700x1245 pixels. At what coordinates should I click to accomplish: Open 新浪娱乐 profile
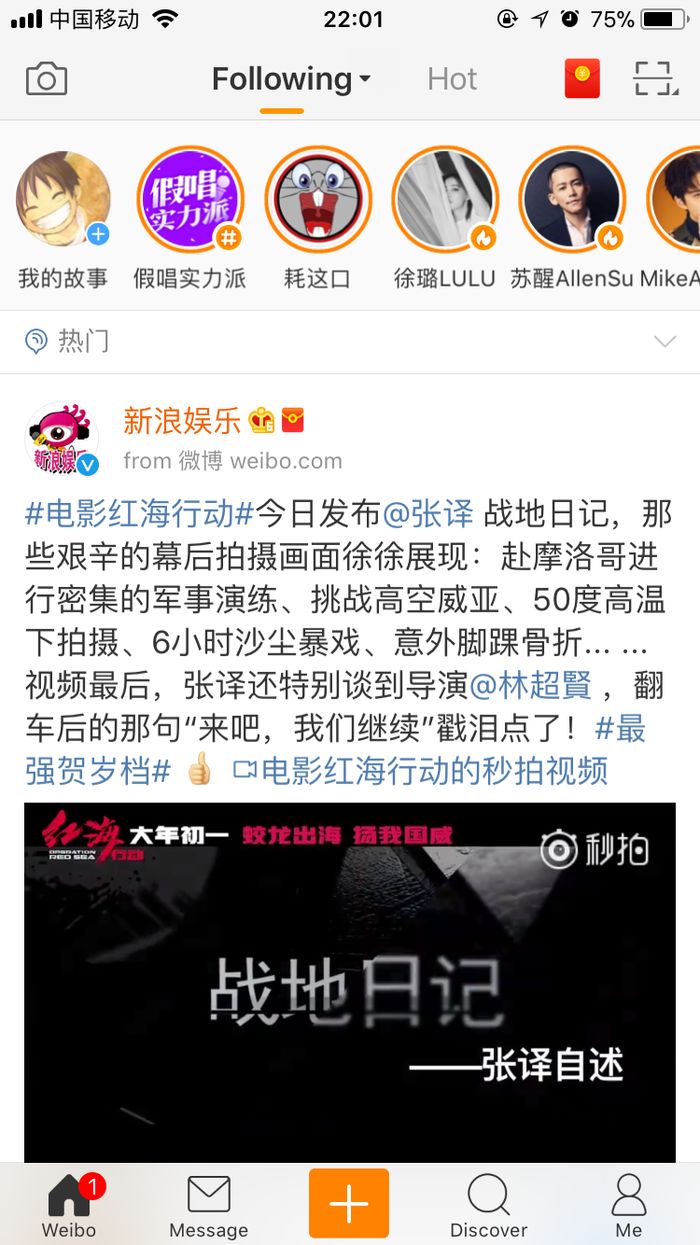point(181,421)
